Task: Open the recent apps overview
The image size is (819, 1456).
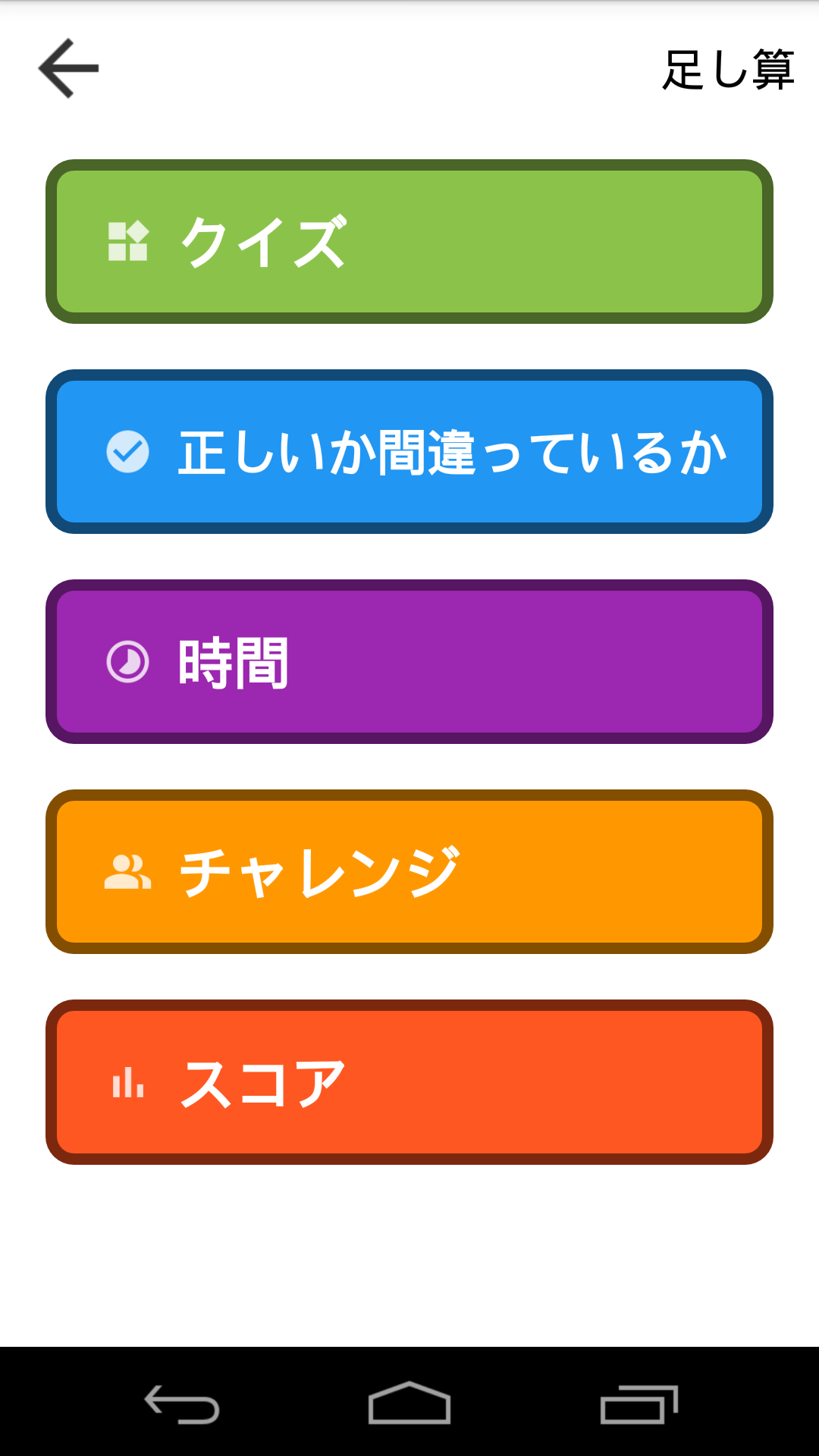Action: point(639,1404)
